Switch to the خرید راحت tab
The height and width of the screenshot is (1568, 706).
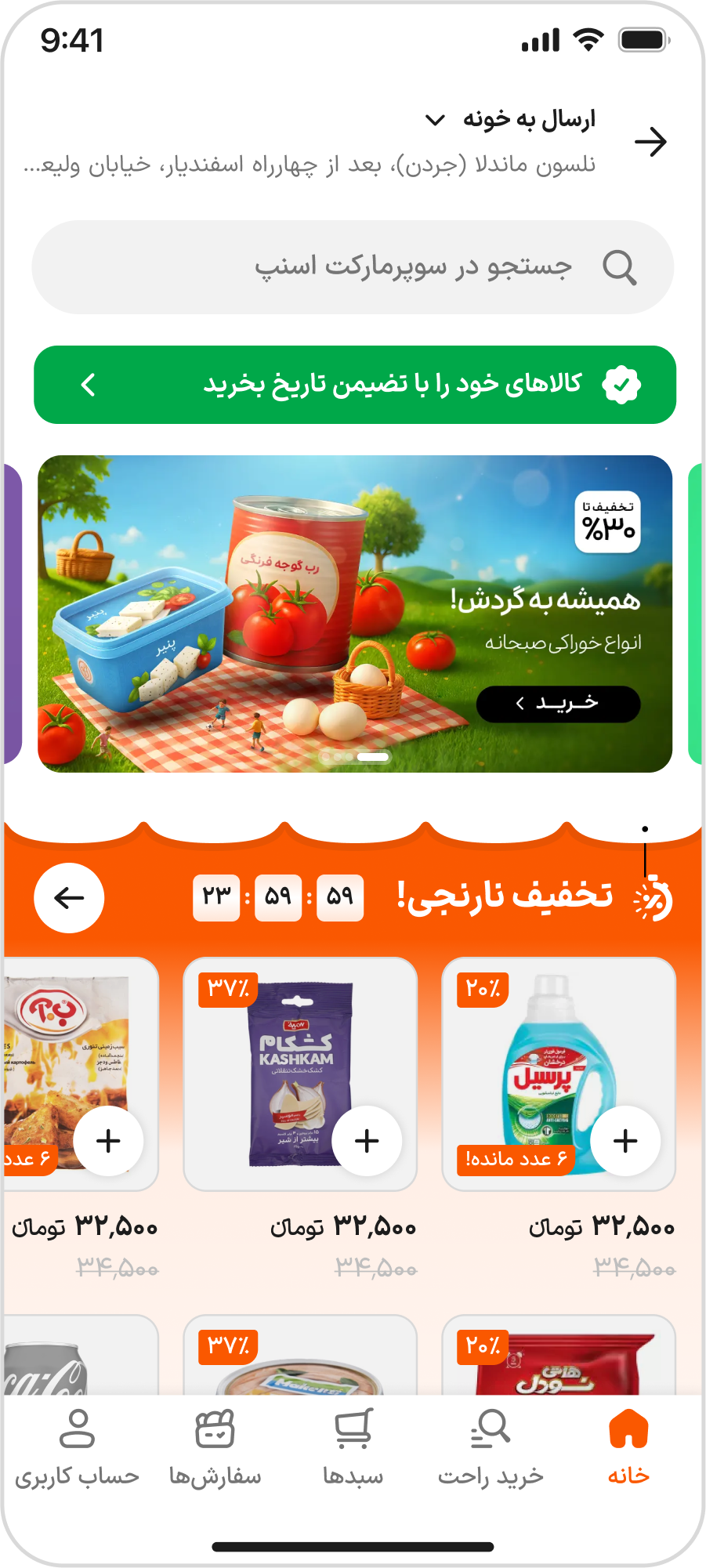(491, 1447)
